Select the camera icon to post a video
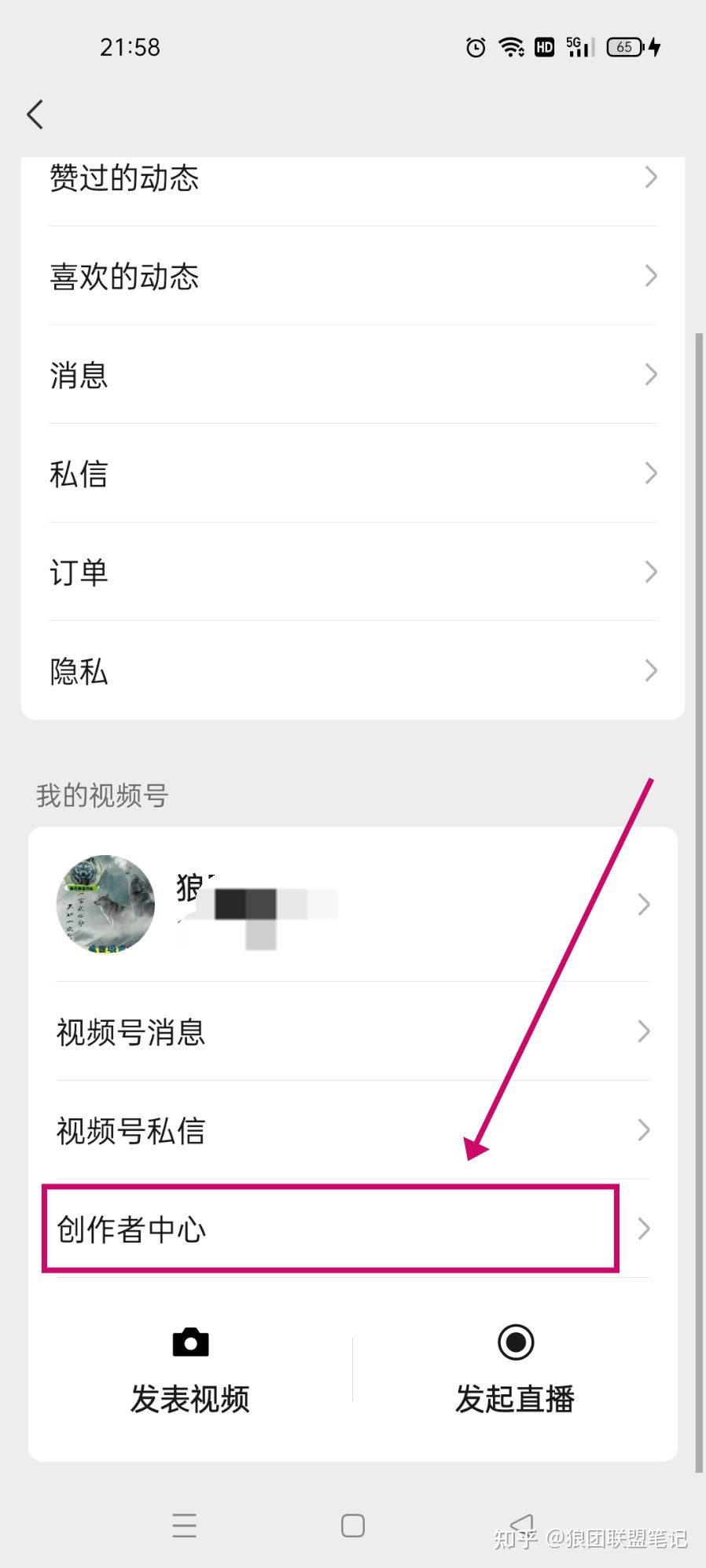 pyautogui.click(x=189, y=1342)
